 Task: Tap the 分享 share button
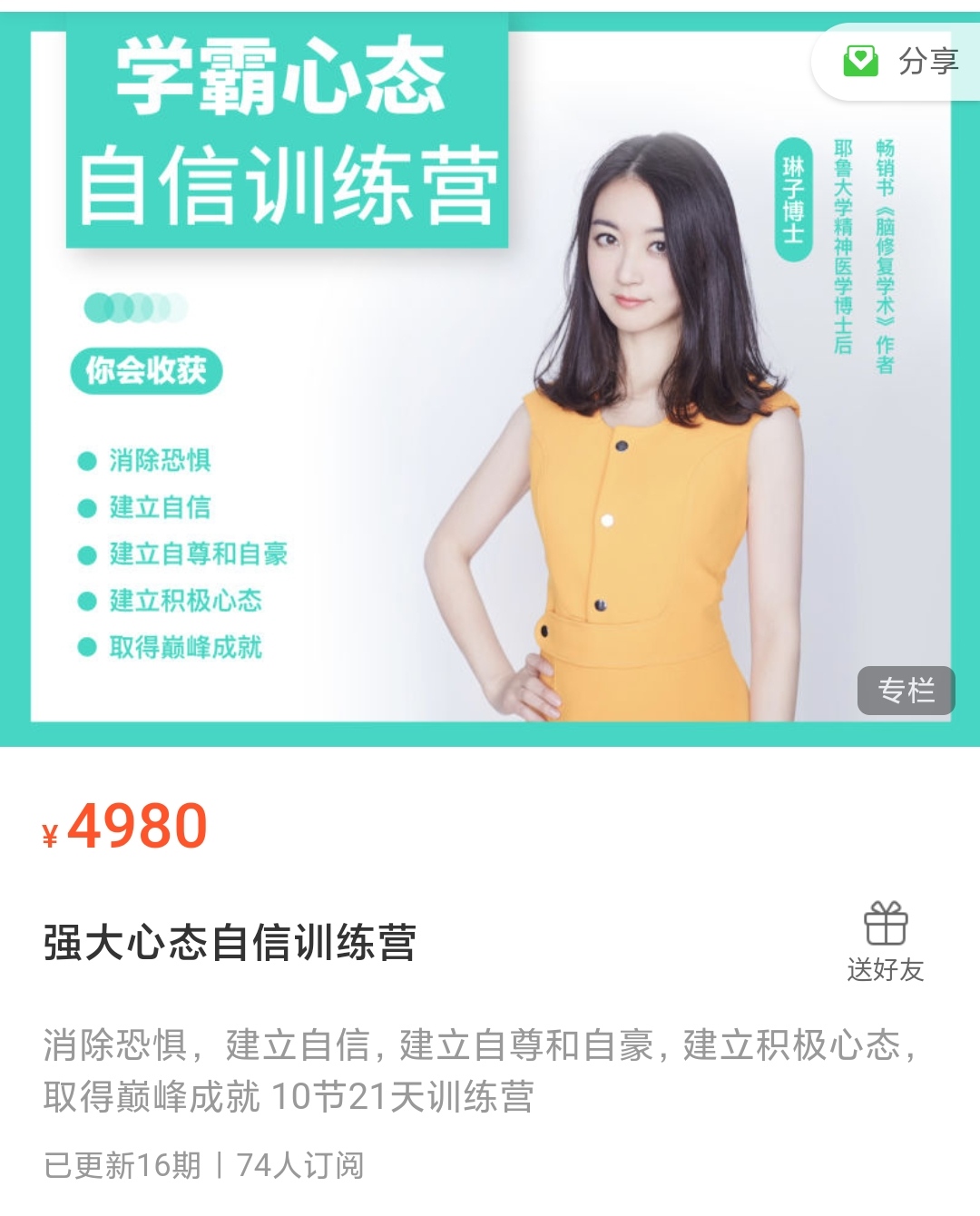tap(901, 62)
